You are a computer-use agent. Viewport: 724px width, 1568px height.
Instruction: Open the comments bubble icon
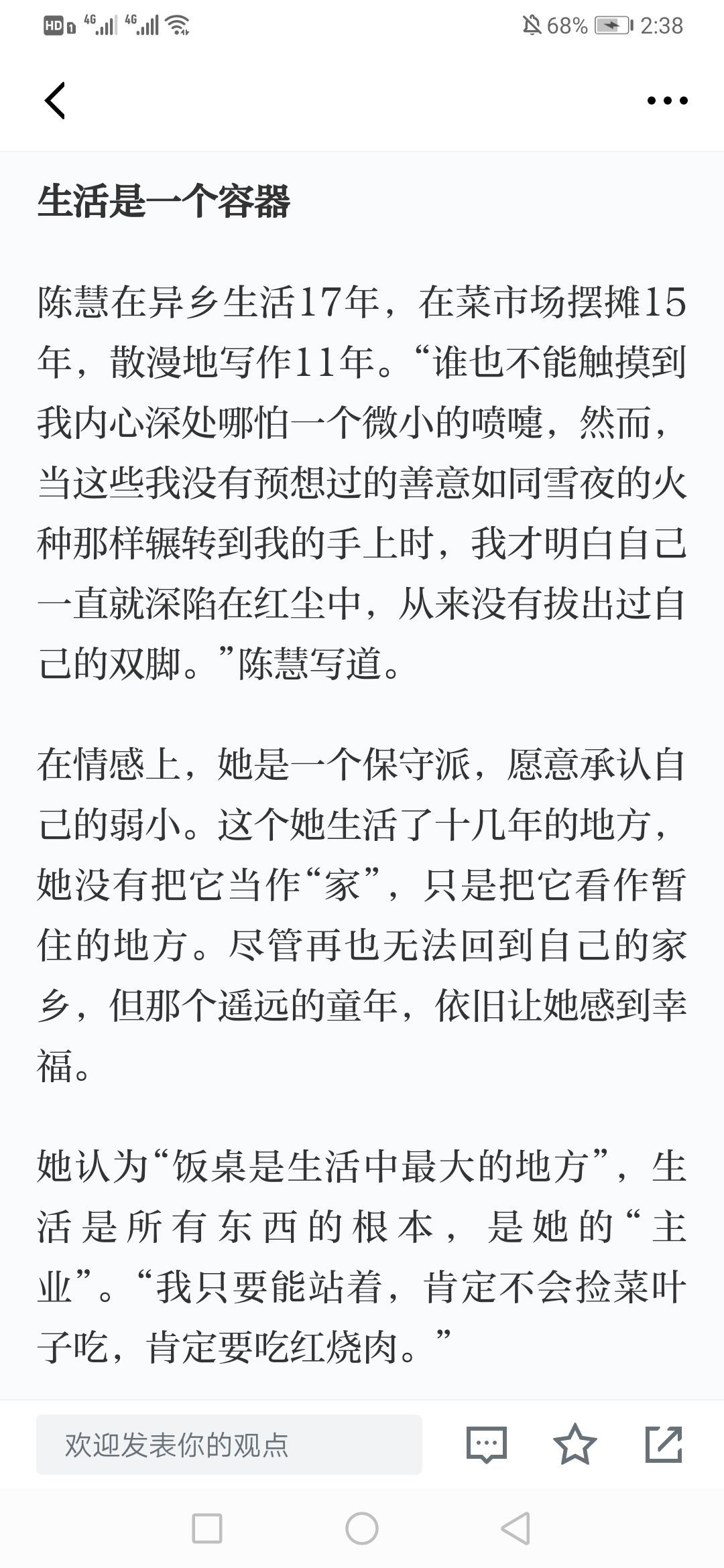click(486, 1445)
